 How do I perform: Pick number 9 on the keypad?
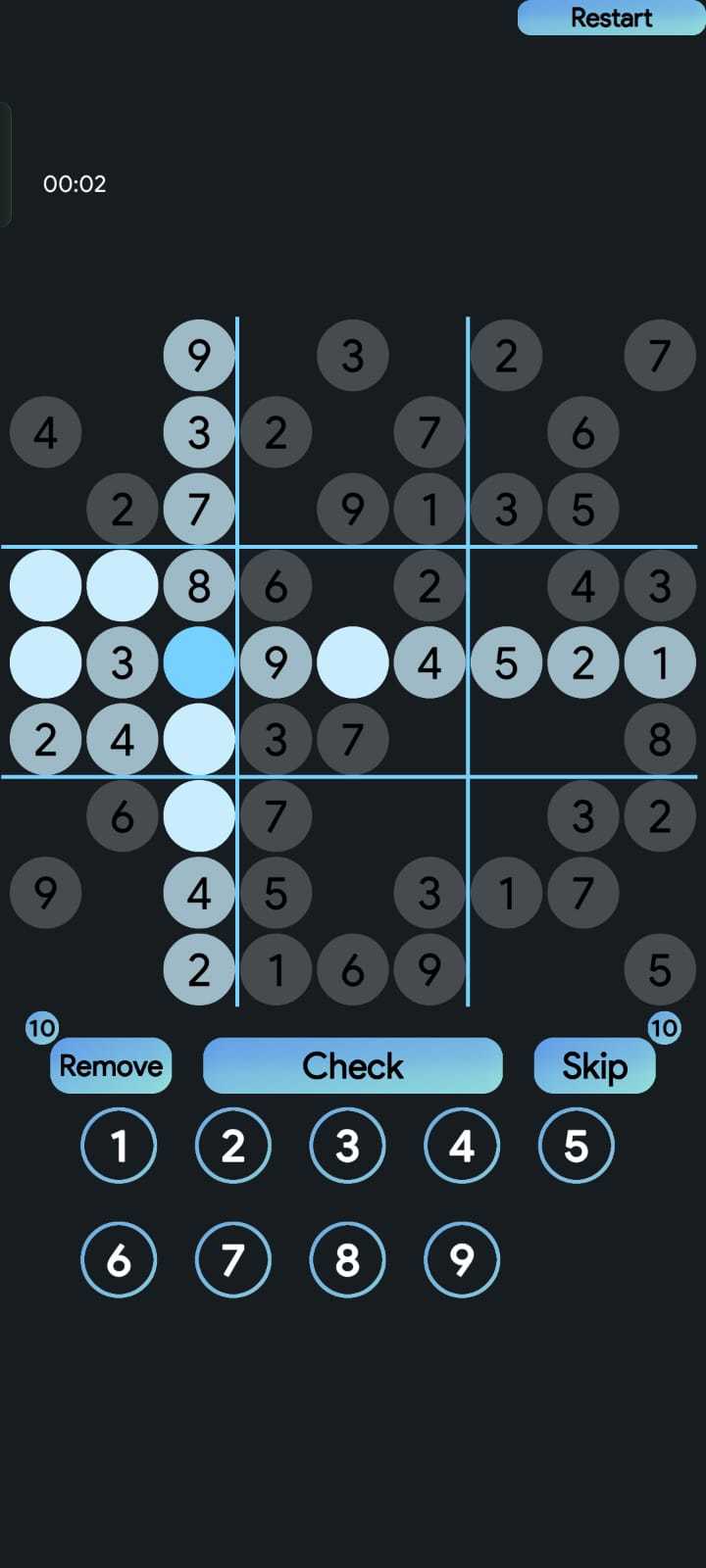(x=462, y=1259)
